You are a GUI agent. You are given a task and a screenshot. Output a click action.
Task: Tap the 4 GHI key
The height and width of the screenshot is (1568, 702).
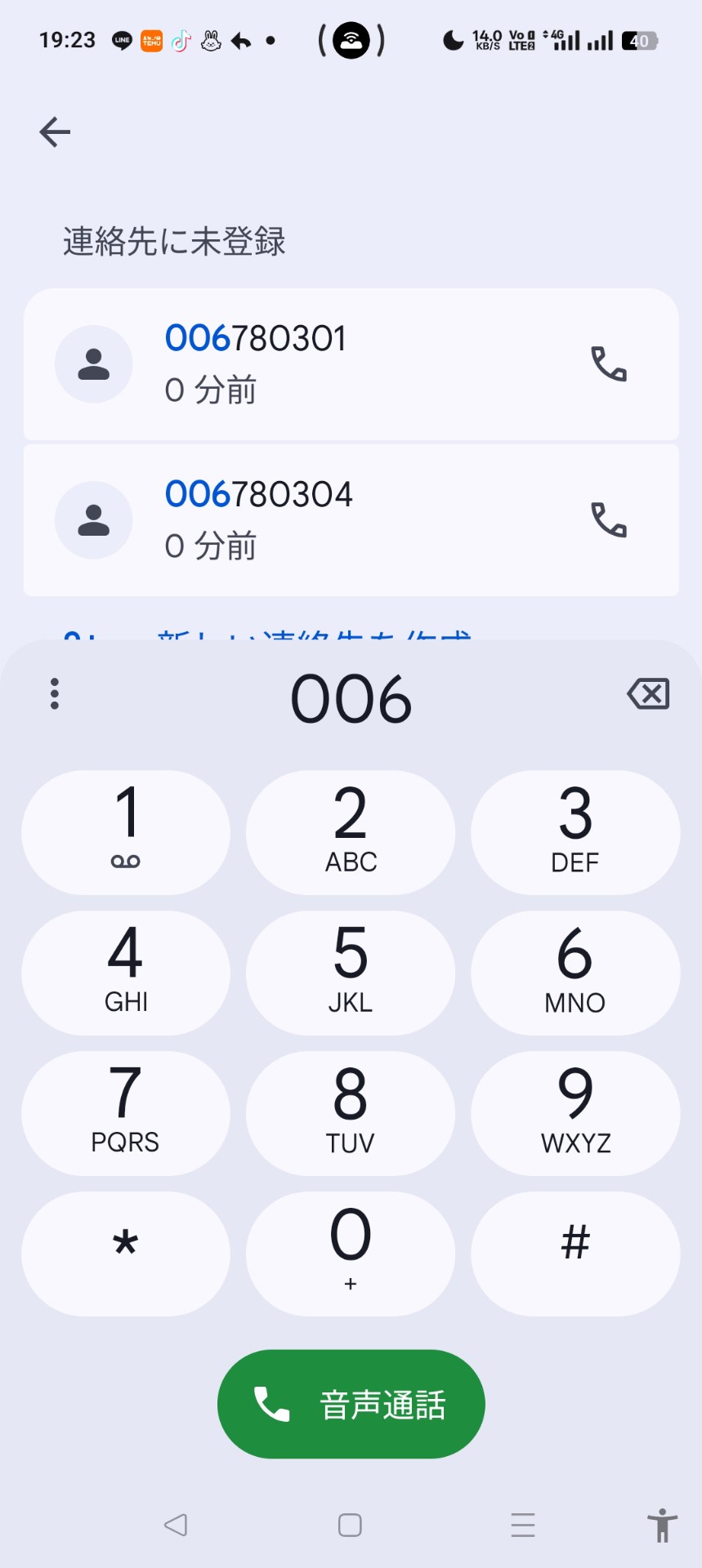[126, 973]
